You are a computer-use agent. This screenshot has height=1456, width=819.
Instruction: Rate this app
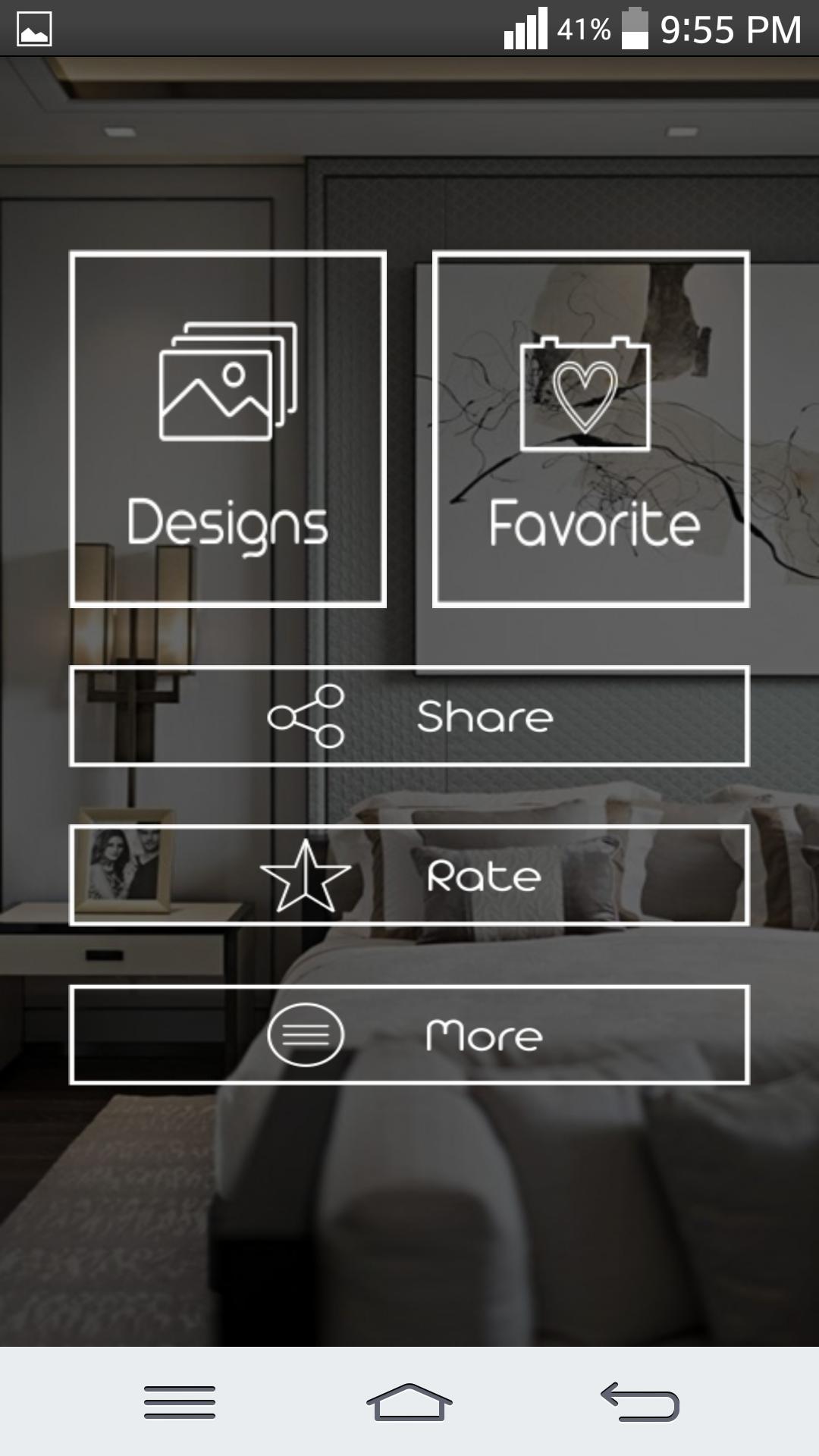[409, 876]
